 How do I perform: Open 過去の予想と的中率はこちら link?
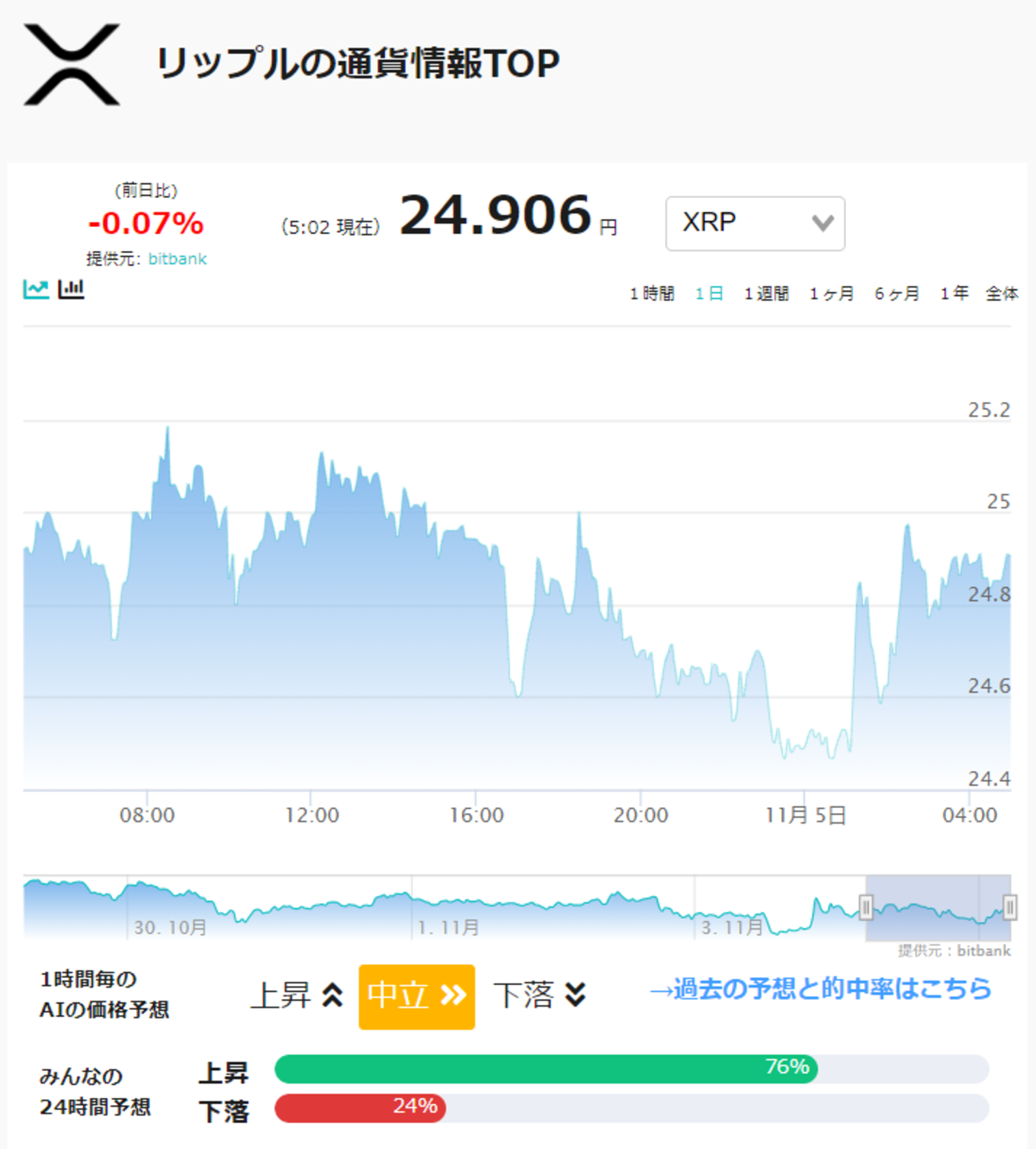click(x=820, y=988)
